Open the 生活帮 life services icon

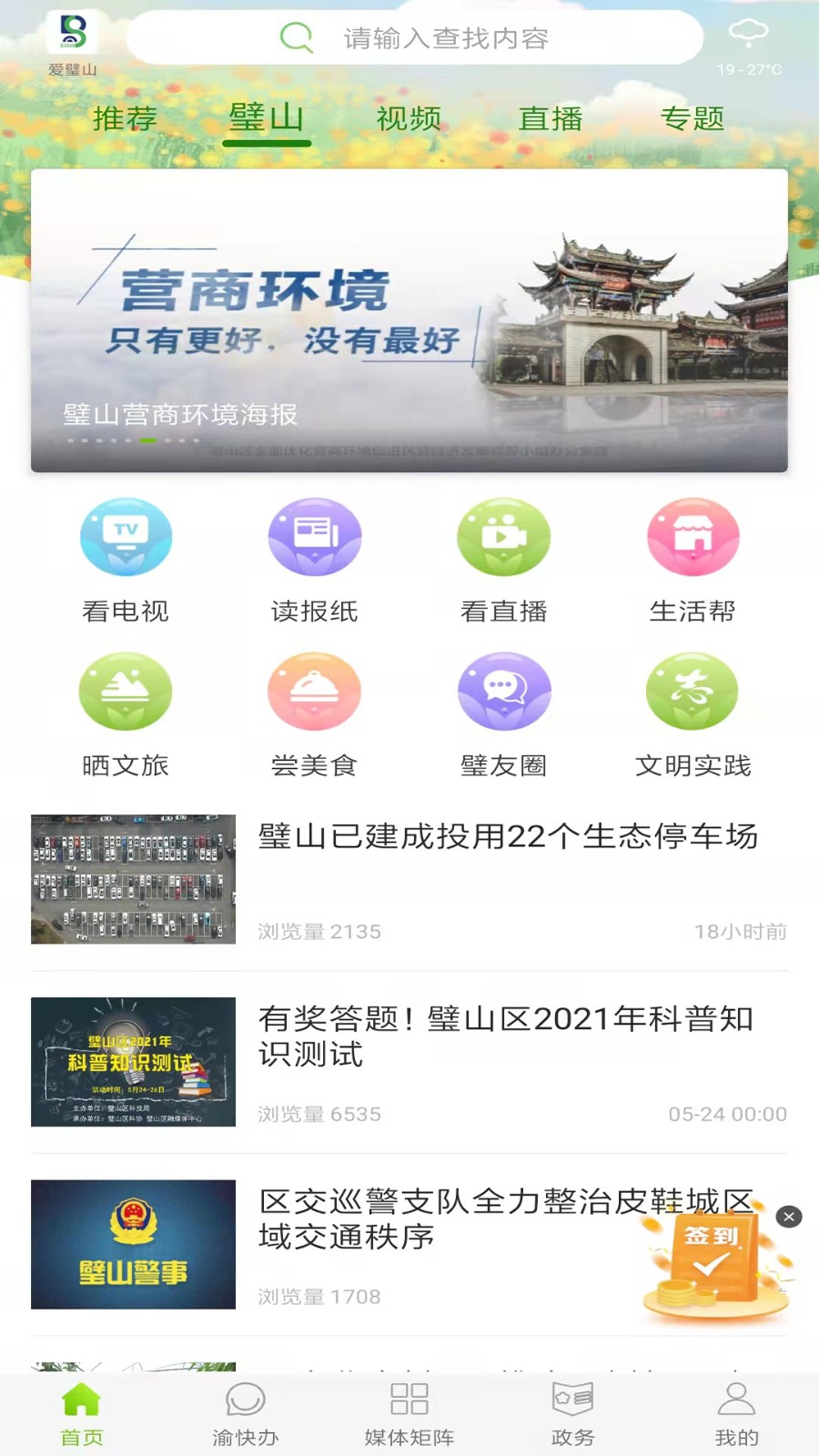[x=693, y=555]
